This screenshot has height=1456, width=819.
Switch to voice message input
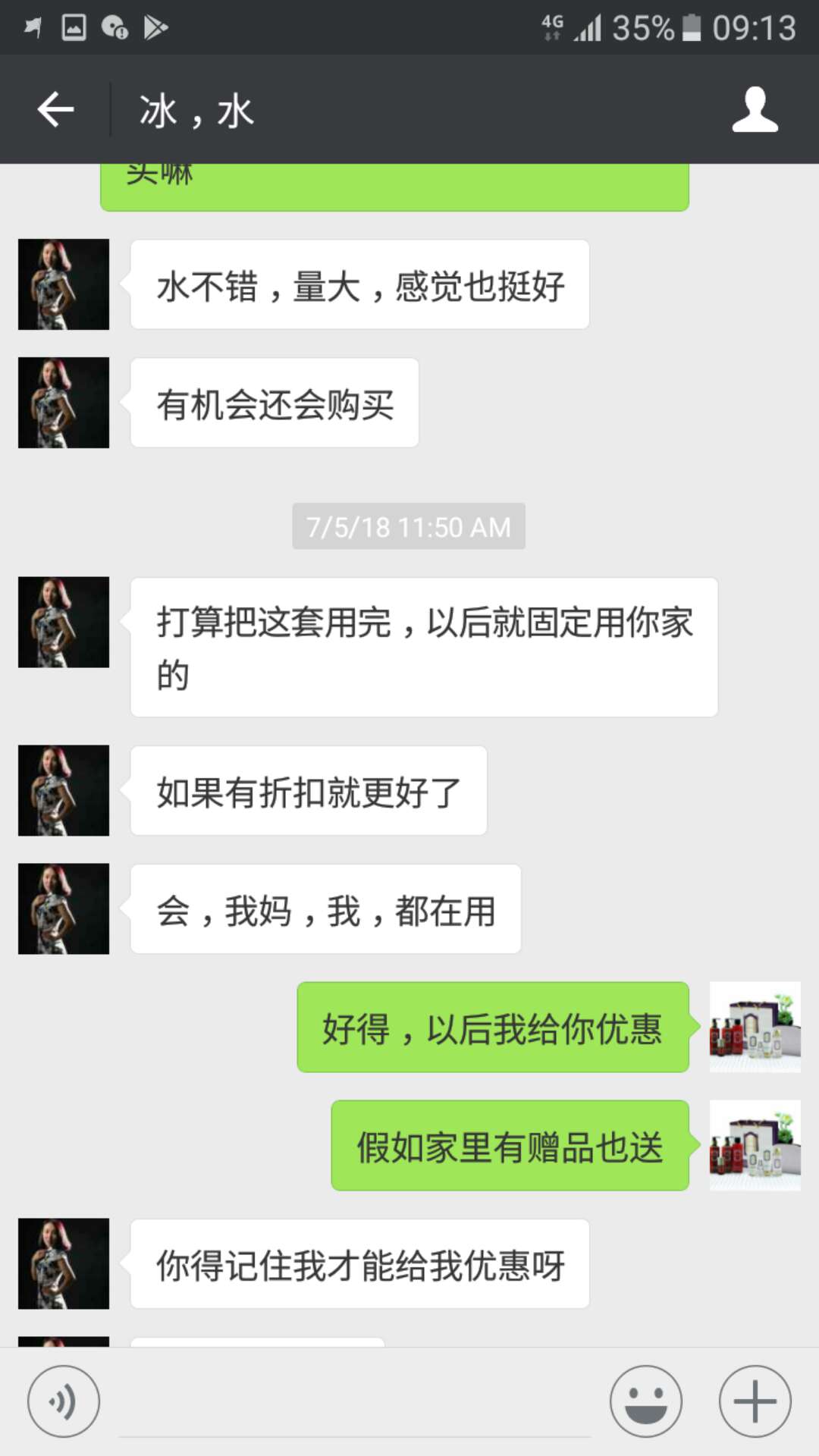64,1401
